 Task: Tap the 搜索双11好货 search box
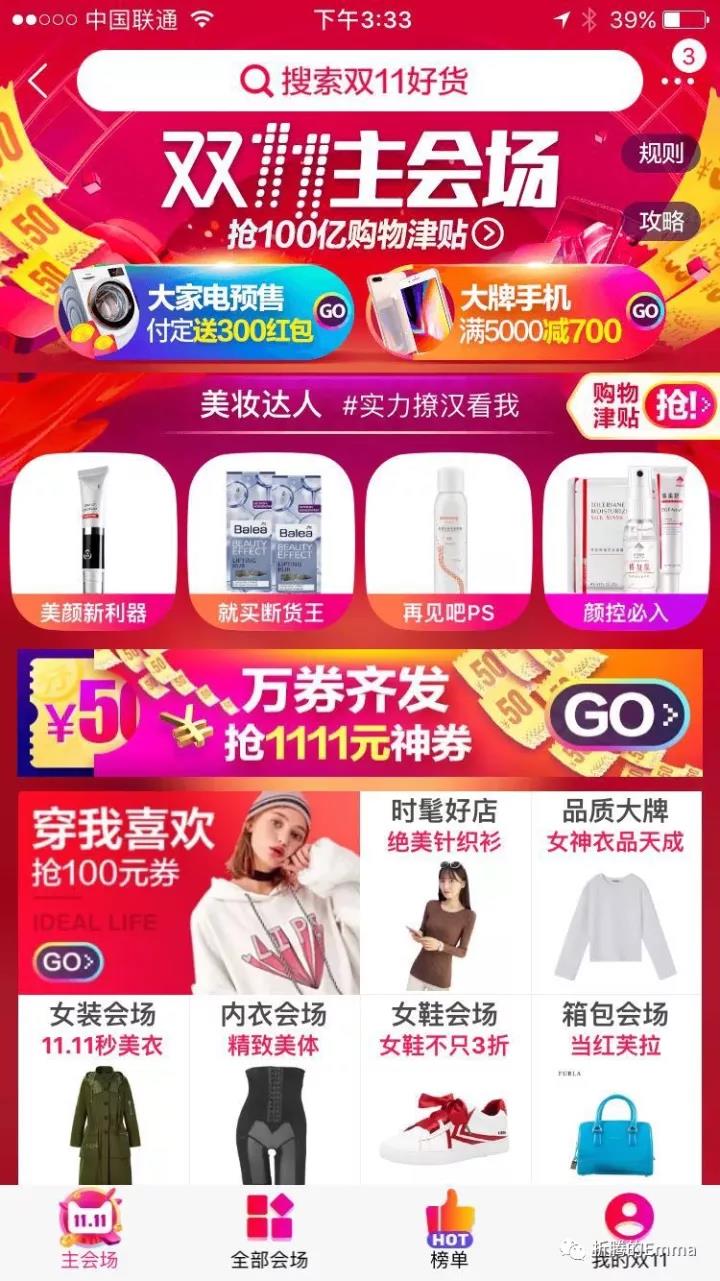360,81
